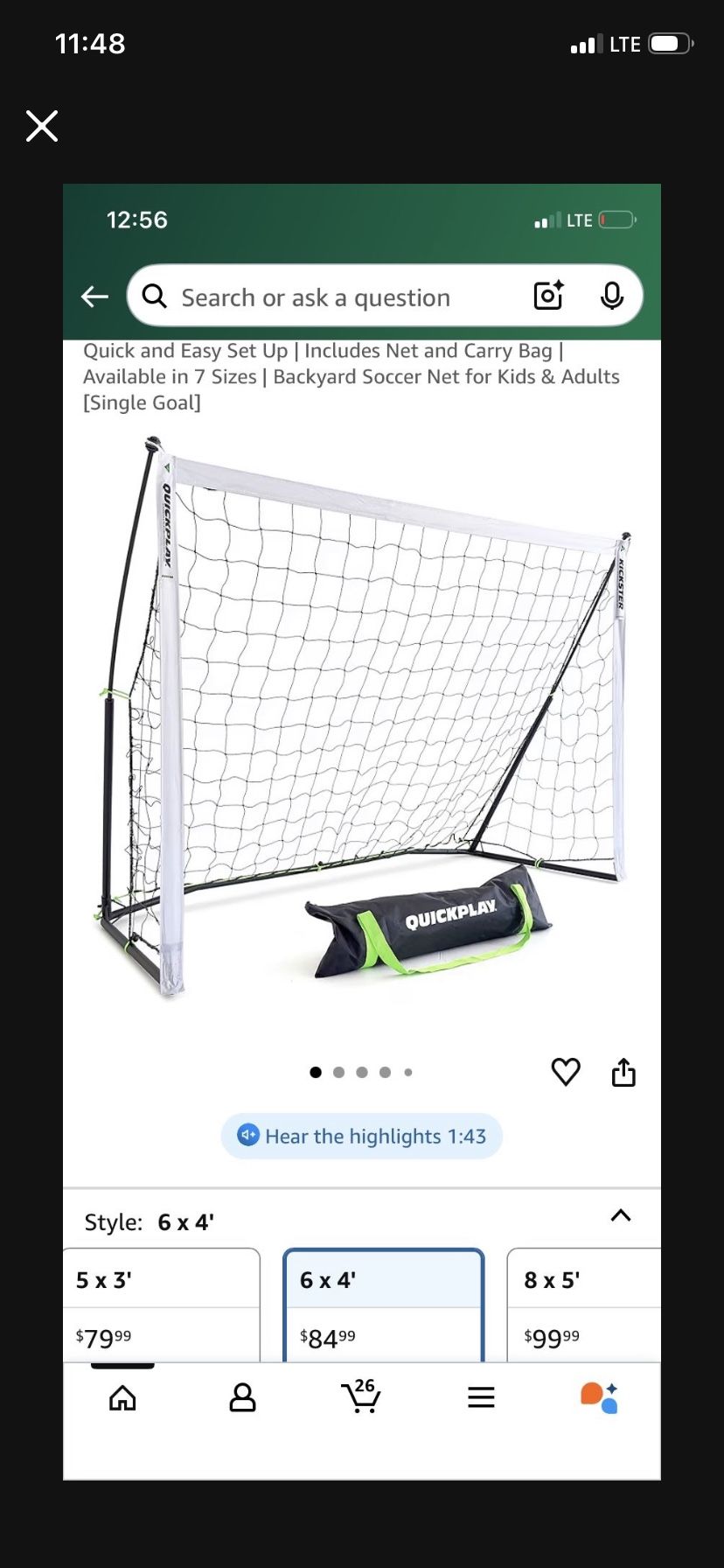
Task: Play Hear the highlights audio
Action: (x=361, y=1136)
